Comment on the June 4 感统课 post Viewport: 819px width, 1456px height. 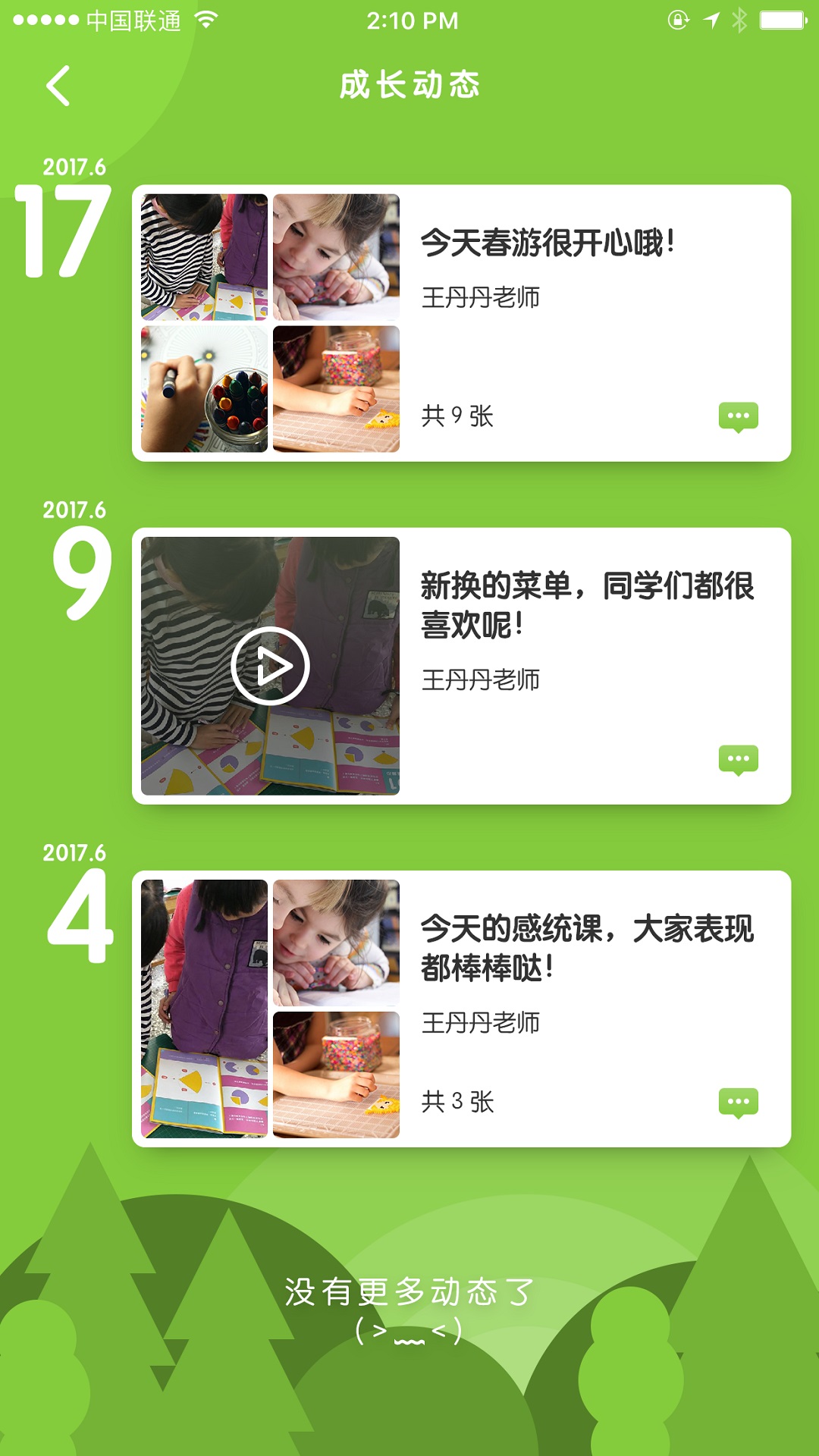click(738, 1103)
